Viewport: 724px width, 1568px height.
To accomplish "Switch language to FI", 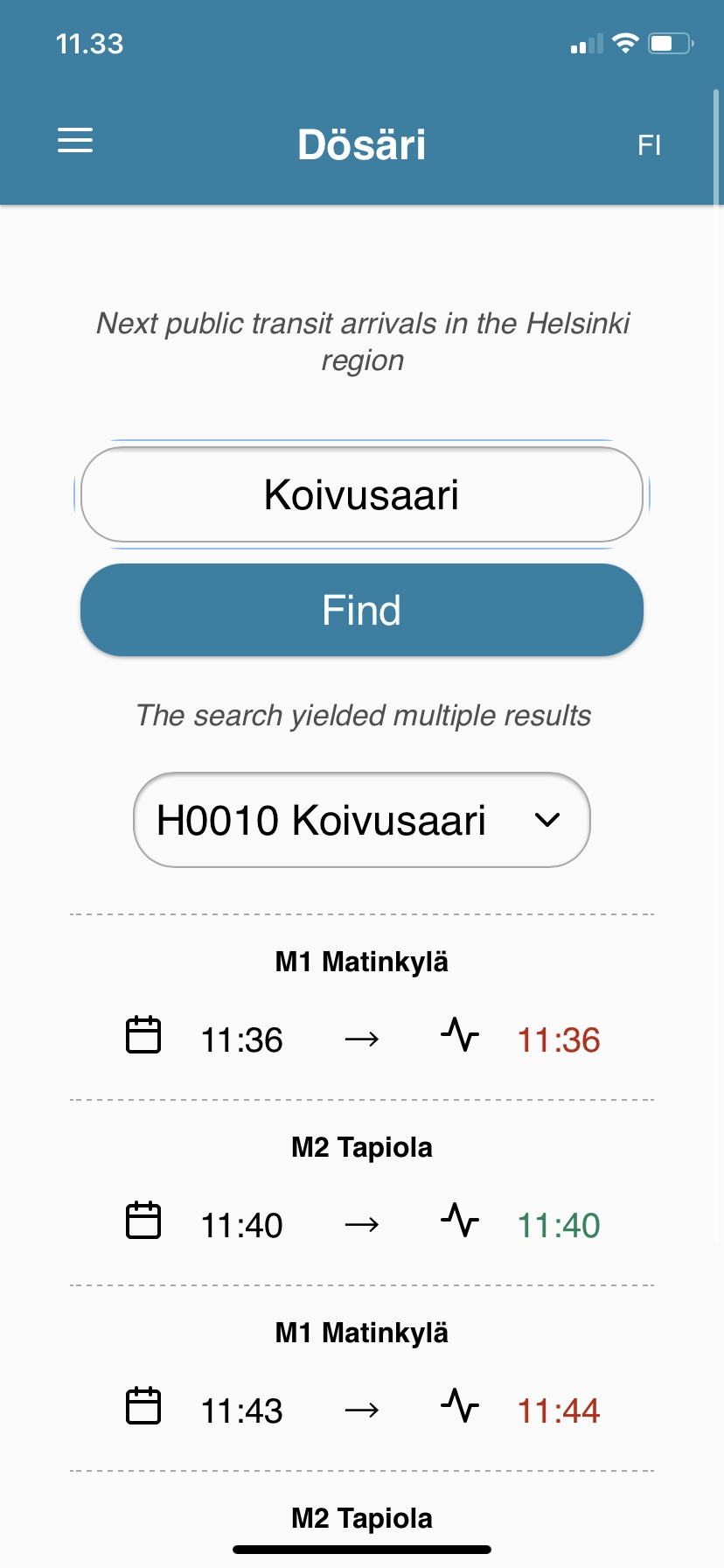I will click(x=649, y=145).
